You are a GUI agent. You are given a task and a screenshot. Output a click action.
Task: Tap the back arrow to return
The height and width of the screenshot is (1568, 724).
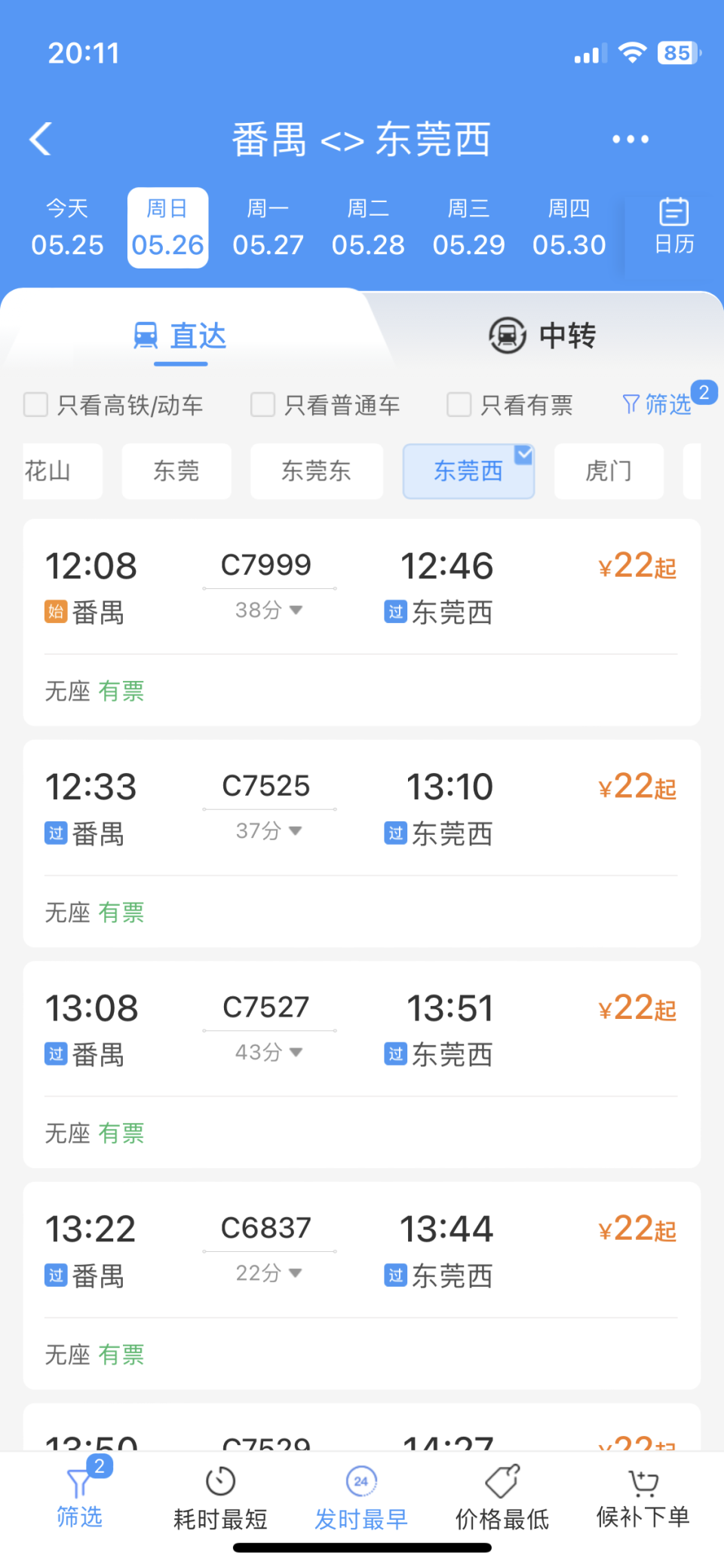[39, 139]
